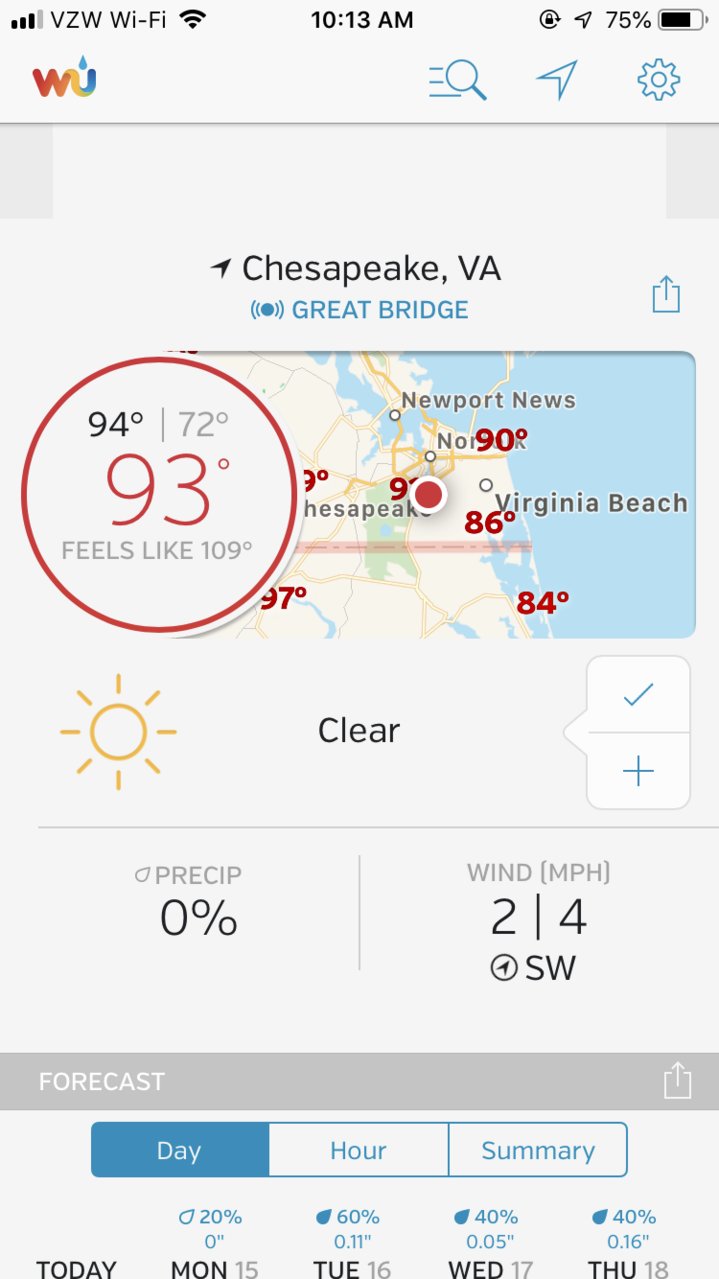Open Tuesday 16 forecast

click(351, 1243)
